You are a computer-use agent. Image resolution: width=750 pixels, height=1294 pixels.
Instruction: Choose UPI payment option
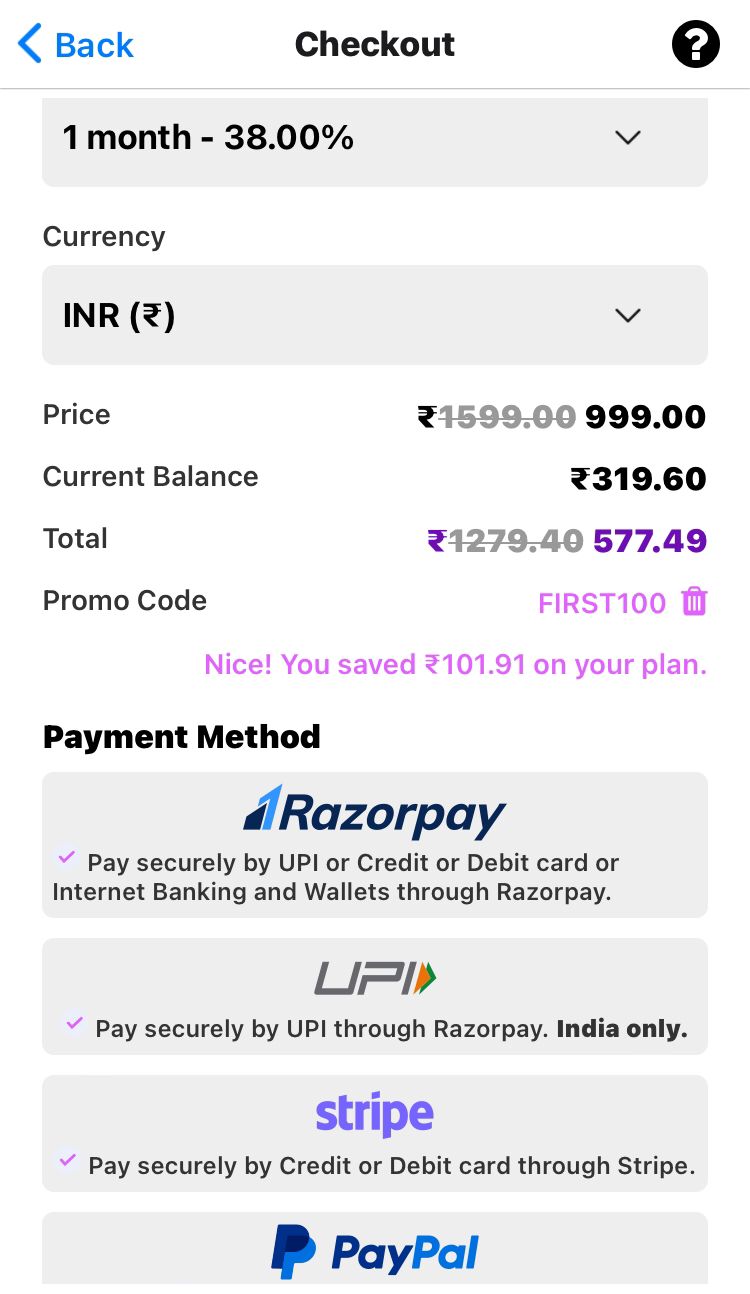pyautogui.click(x=374, y=996)
